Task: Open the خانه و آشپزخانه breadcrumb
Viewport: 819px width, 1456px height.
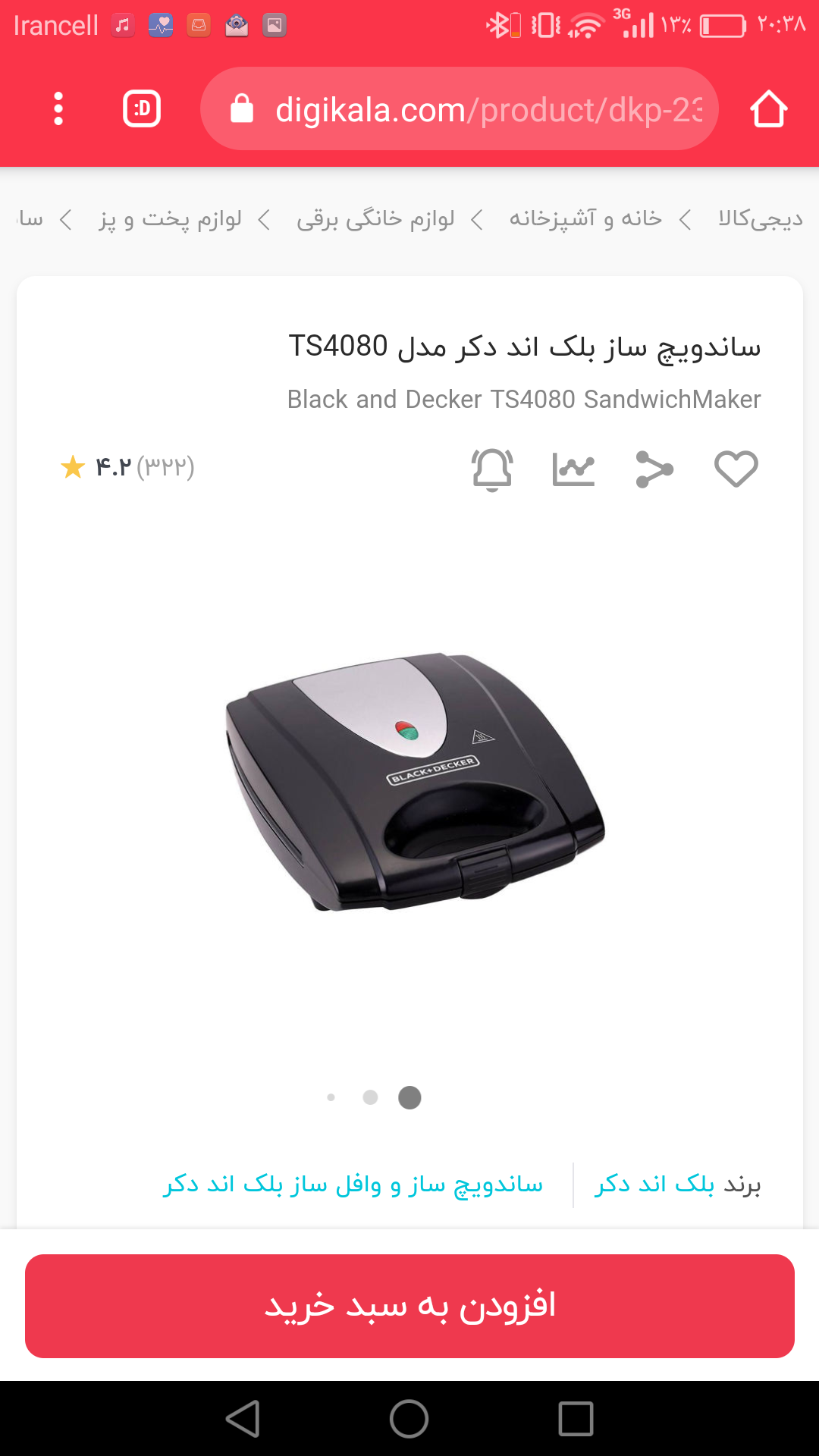Action: point(585,219)
